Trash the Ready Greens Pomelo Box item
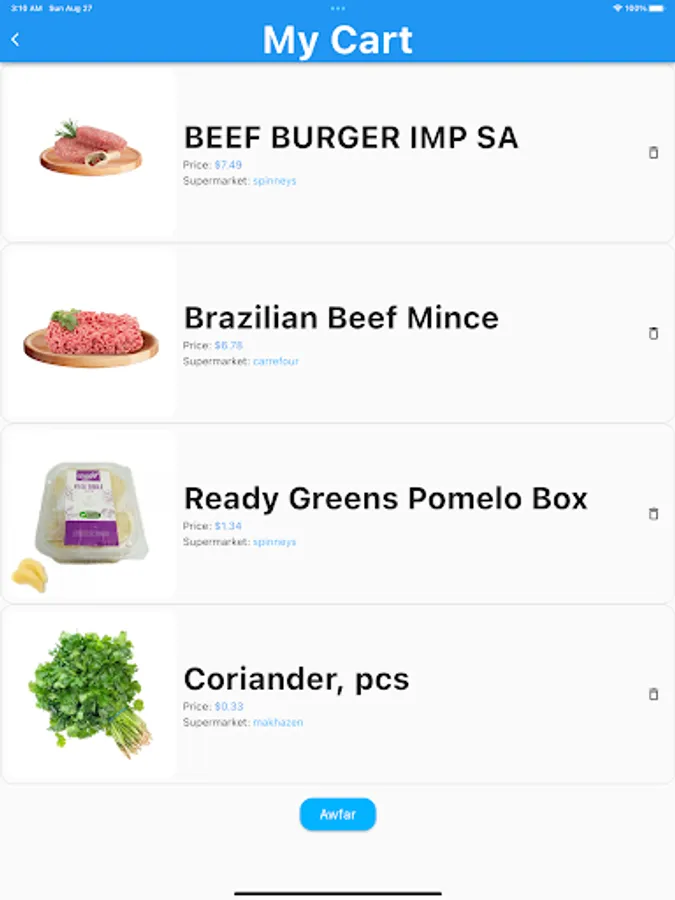 tap(654, 514)
